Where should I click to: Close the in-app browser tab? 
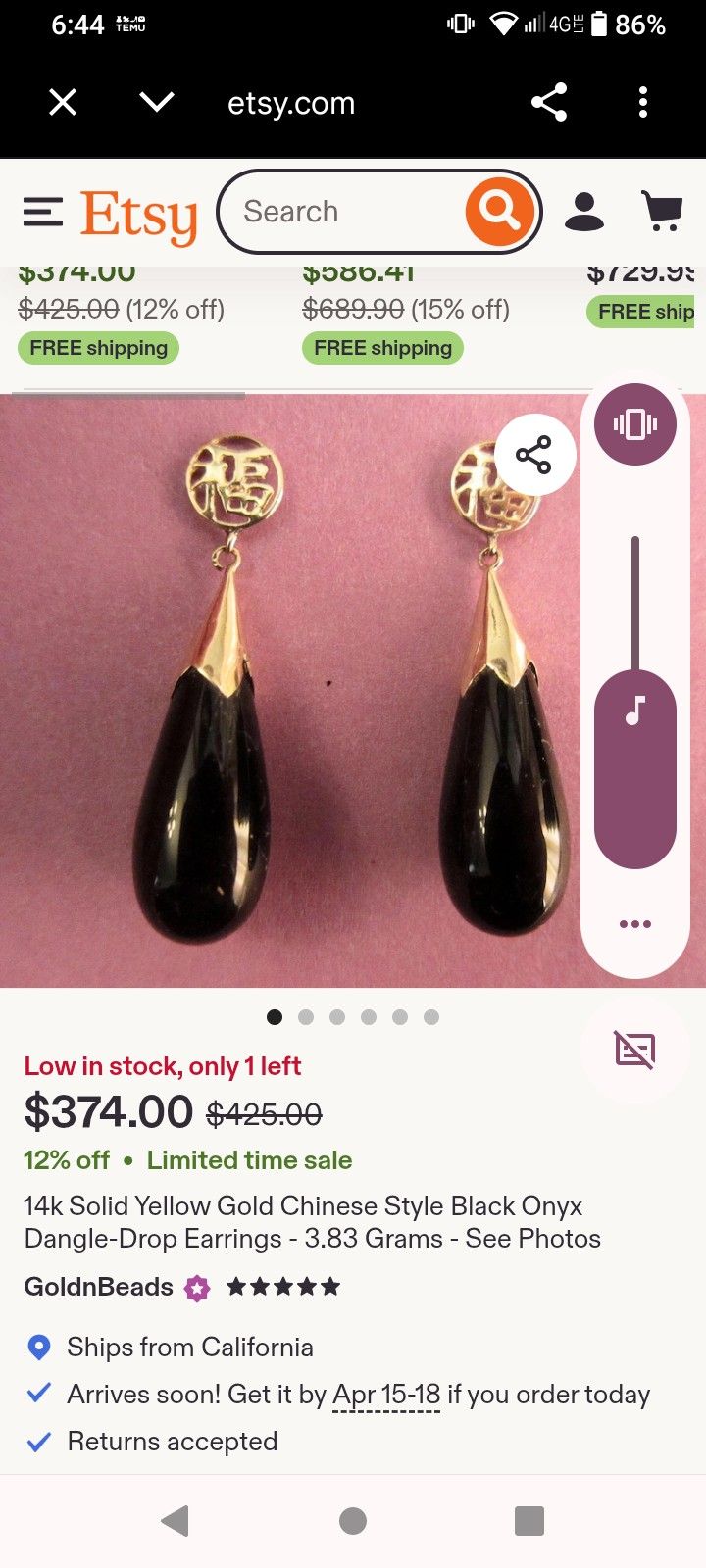click(x=63, y=102)
